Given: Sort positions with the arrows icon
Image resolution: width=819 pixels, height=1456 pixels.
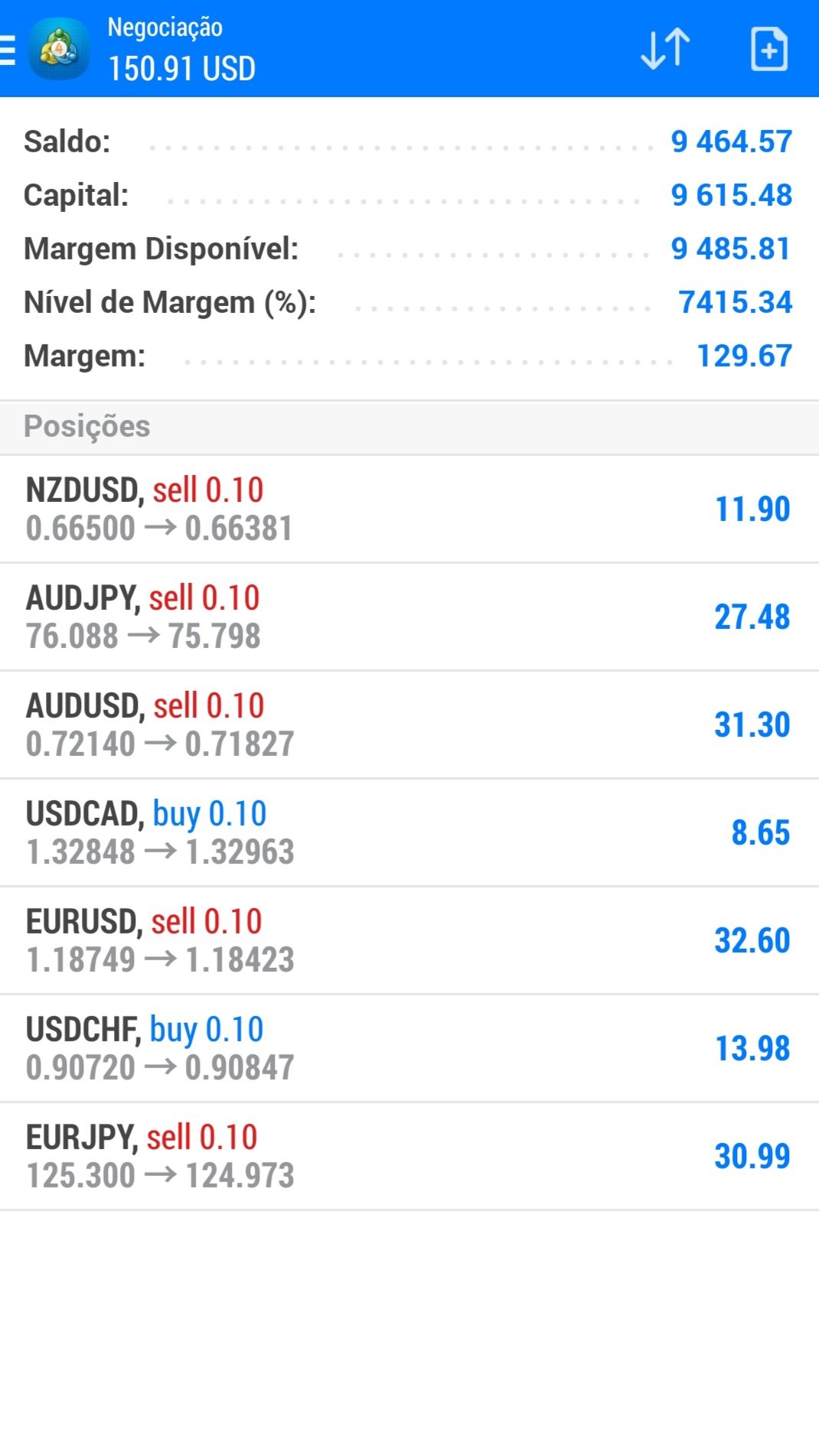Looking at the screenshot, I should coord(665,50).
